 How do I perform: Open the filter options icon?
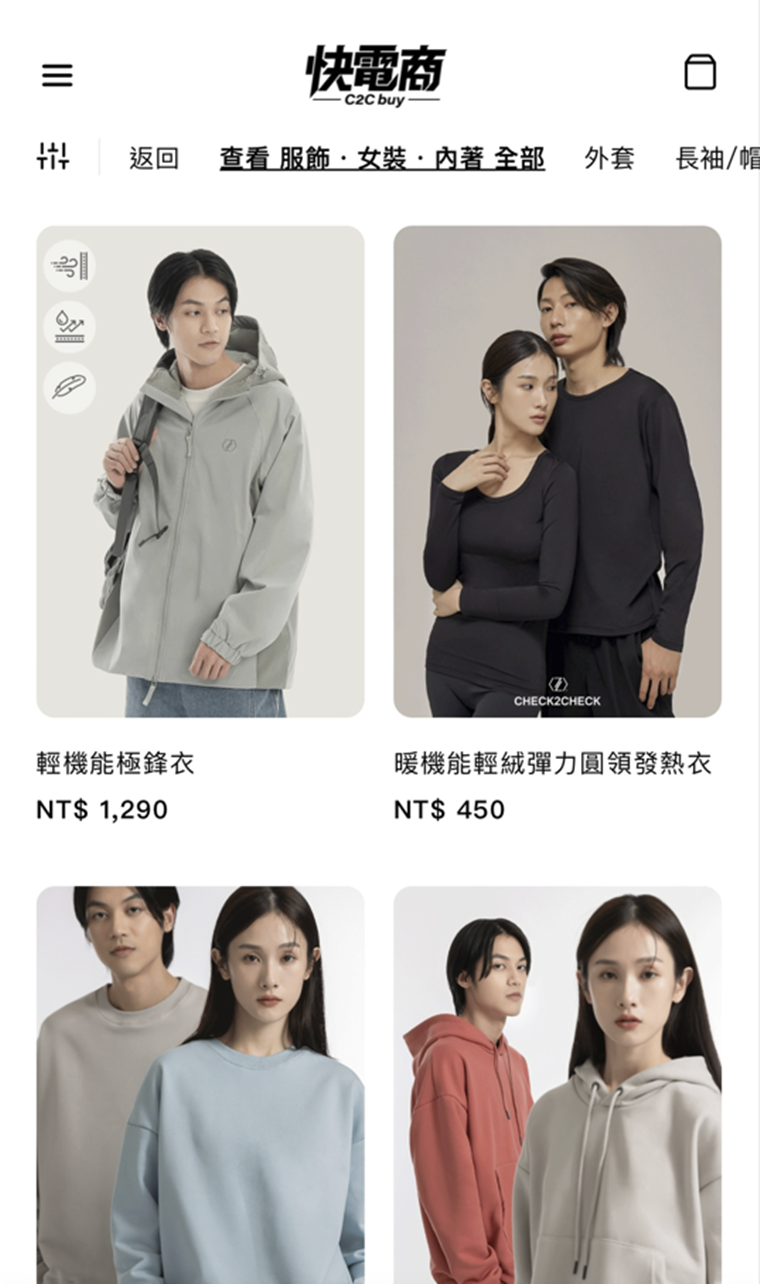click(53, 156)
